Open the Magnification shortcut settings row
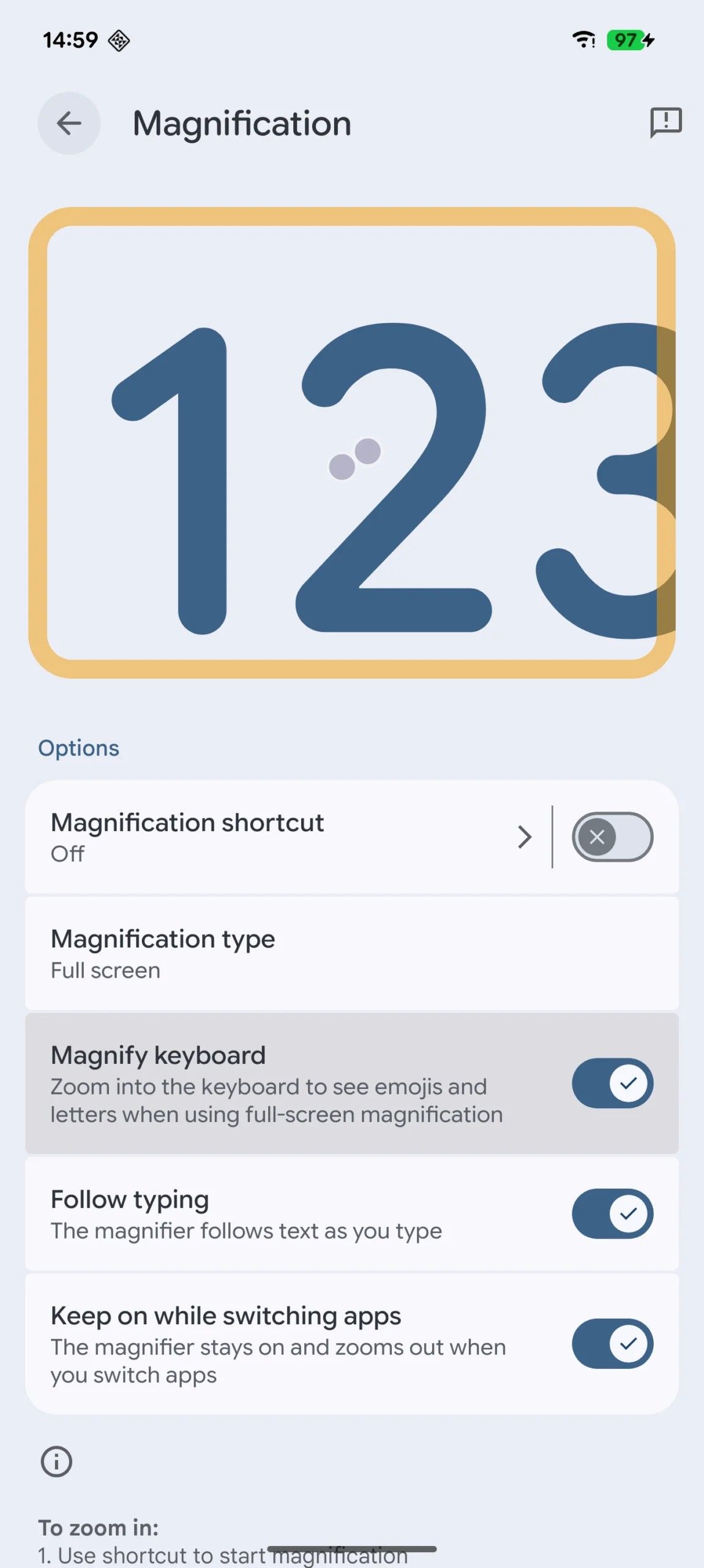Screen dimensions: 704x1568 (245, 837)
